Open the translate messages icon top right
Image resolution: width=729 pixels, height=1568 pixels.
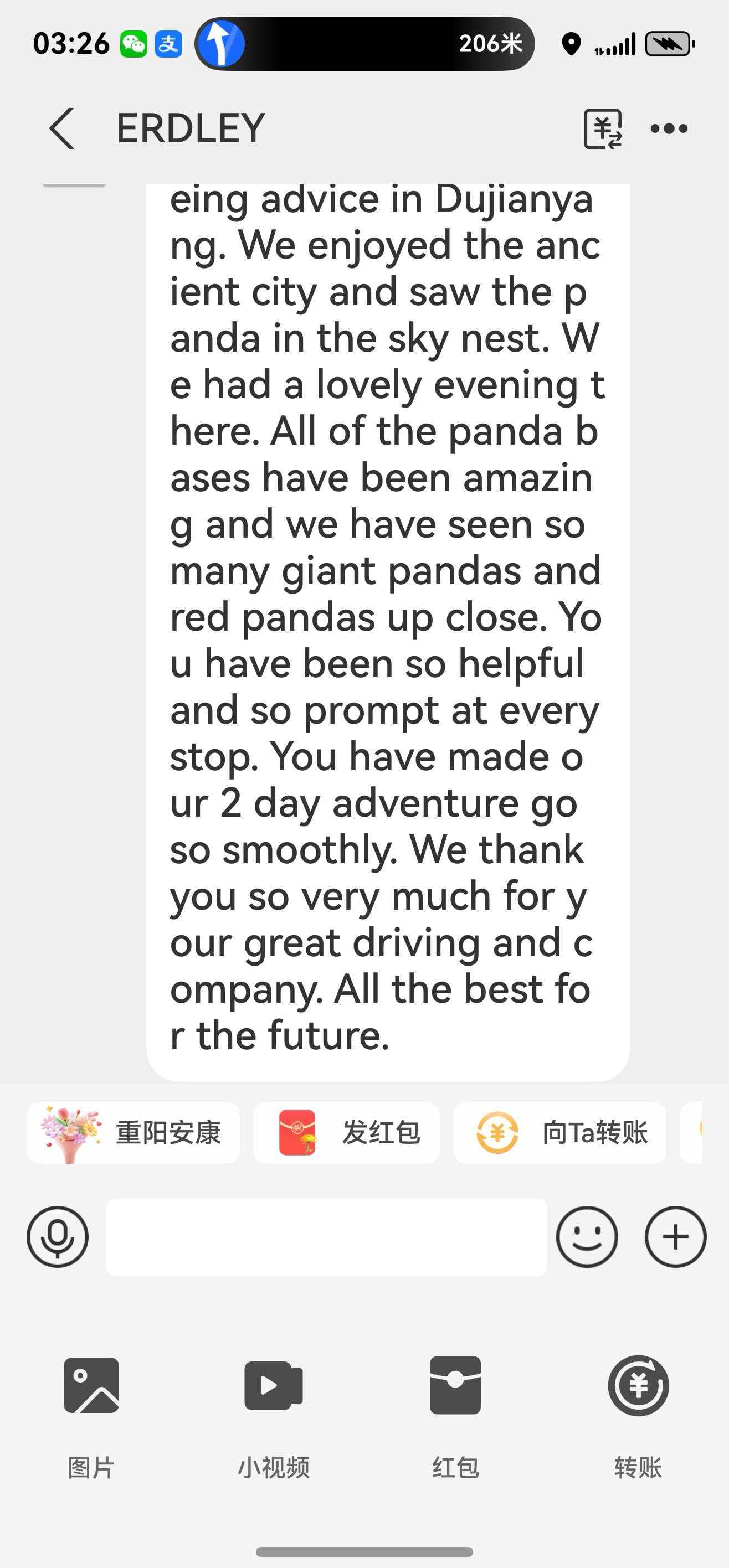click(x=604, y=128)
